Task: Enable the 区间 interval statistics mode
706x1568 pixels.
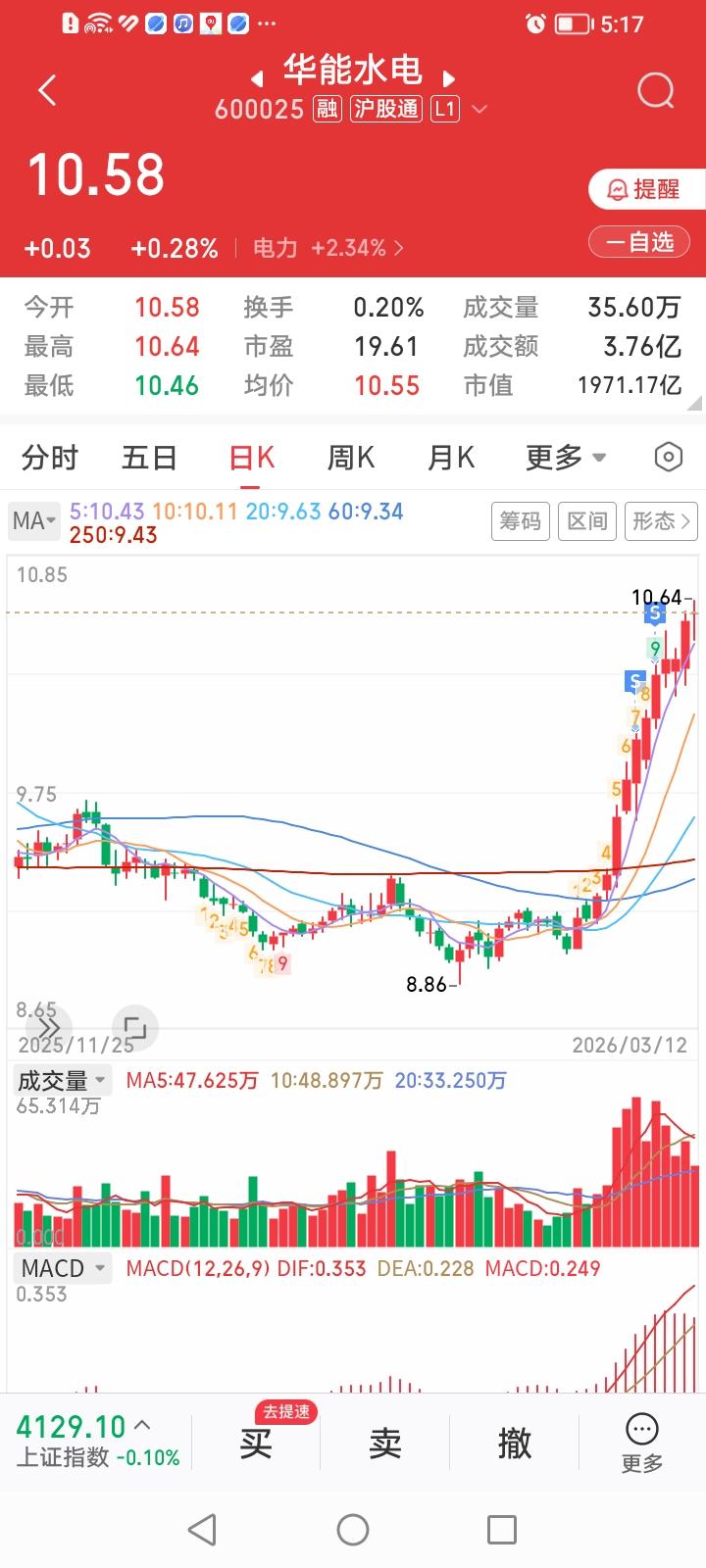Action: click(586, 521)
